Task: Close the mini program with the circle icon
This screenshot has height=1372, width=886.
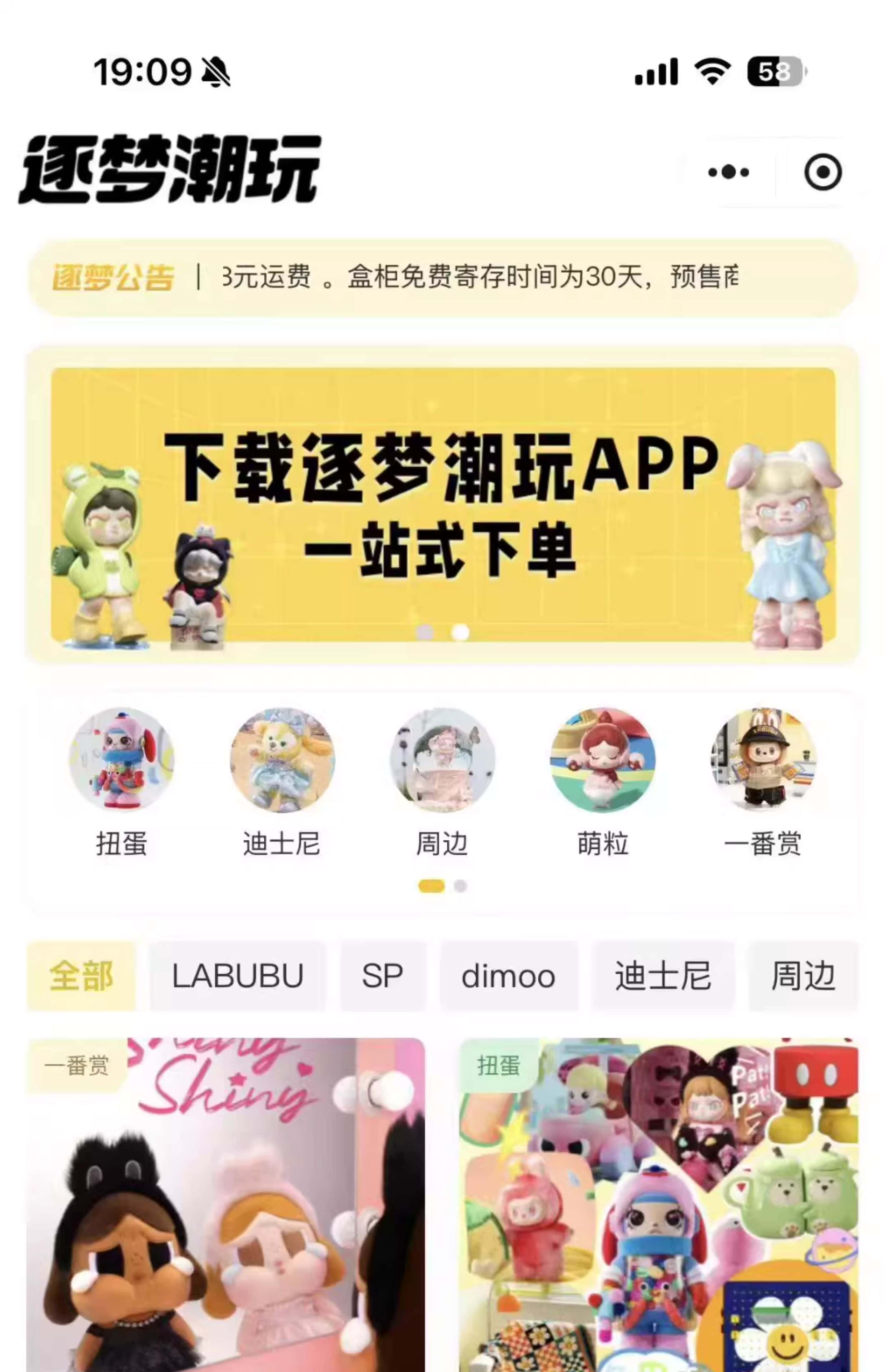Action: click(x=822, y=172)
